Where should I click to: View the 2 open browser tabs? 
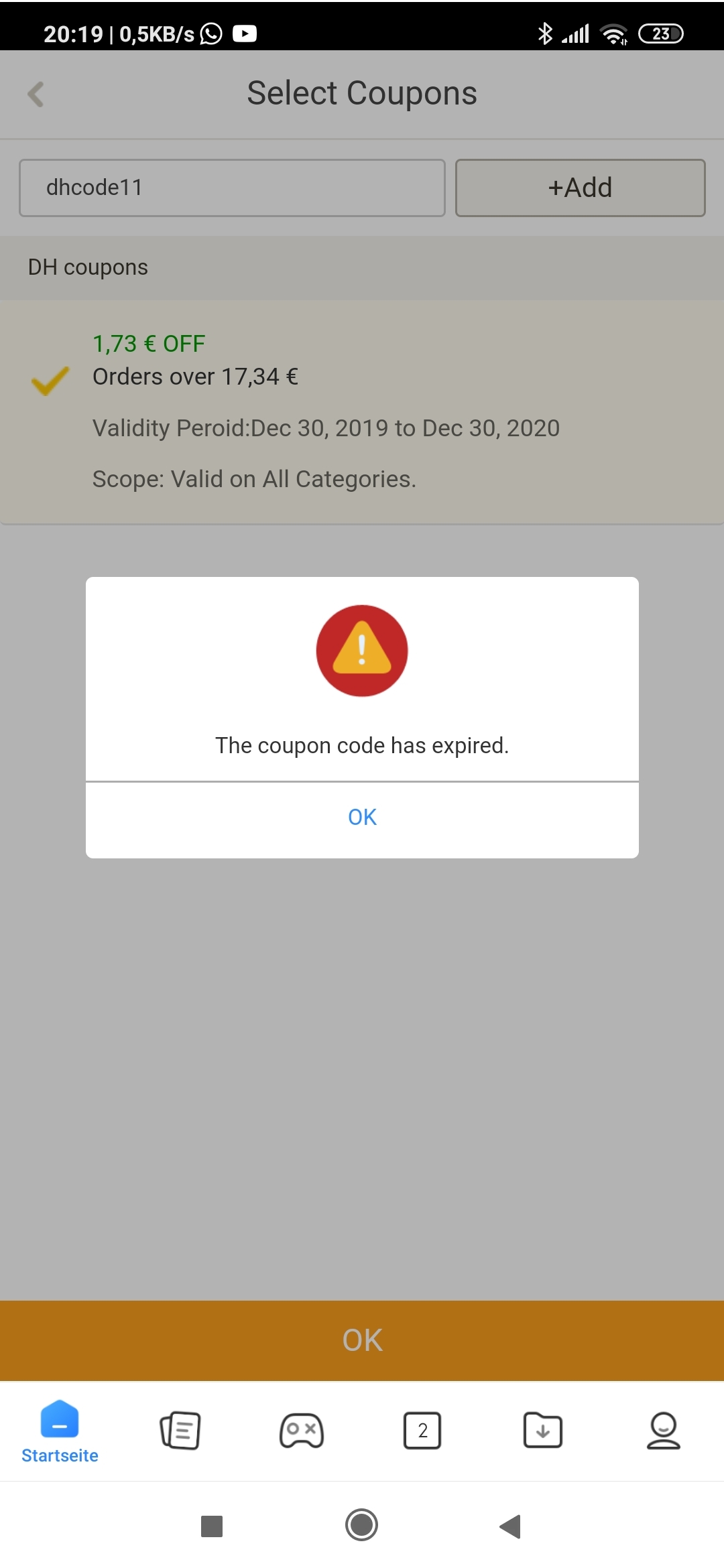pos(422,1431)
